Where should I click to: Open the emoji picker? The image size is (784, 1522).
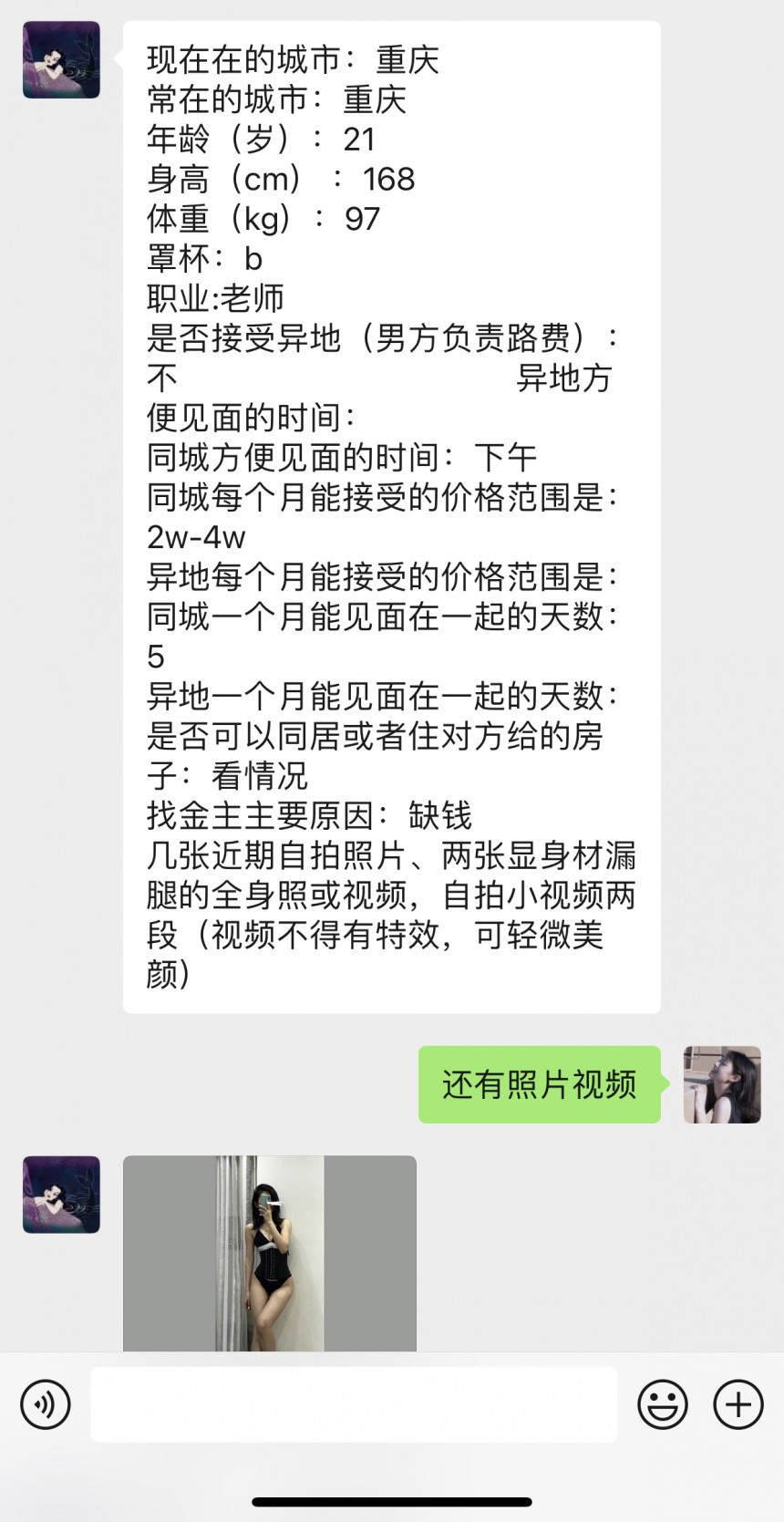pyautogui.click(x=662, y=1404)
